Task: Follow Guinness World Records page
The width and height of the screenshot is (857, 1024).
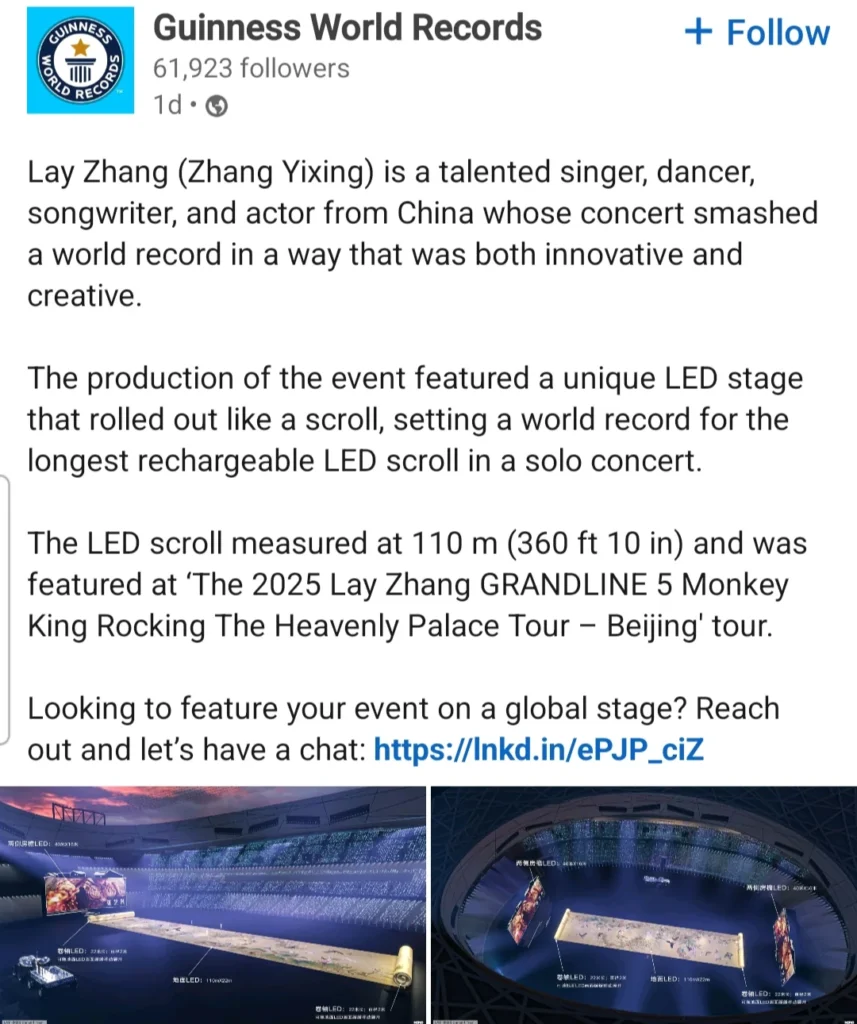Action: pyautogui.click(x=757, y=32)
